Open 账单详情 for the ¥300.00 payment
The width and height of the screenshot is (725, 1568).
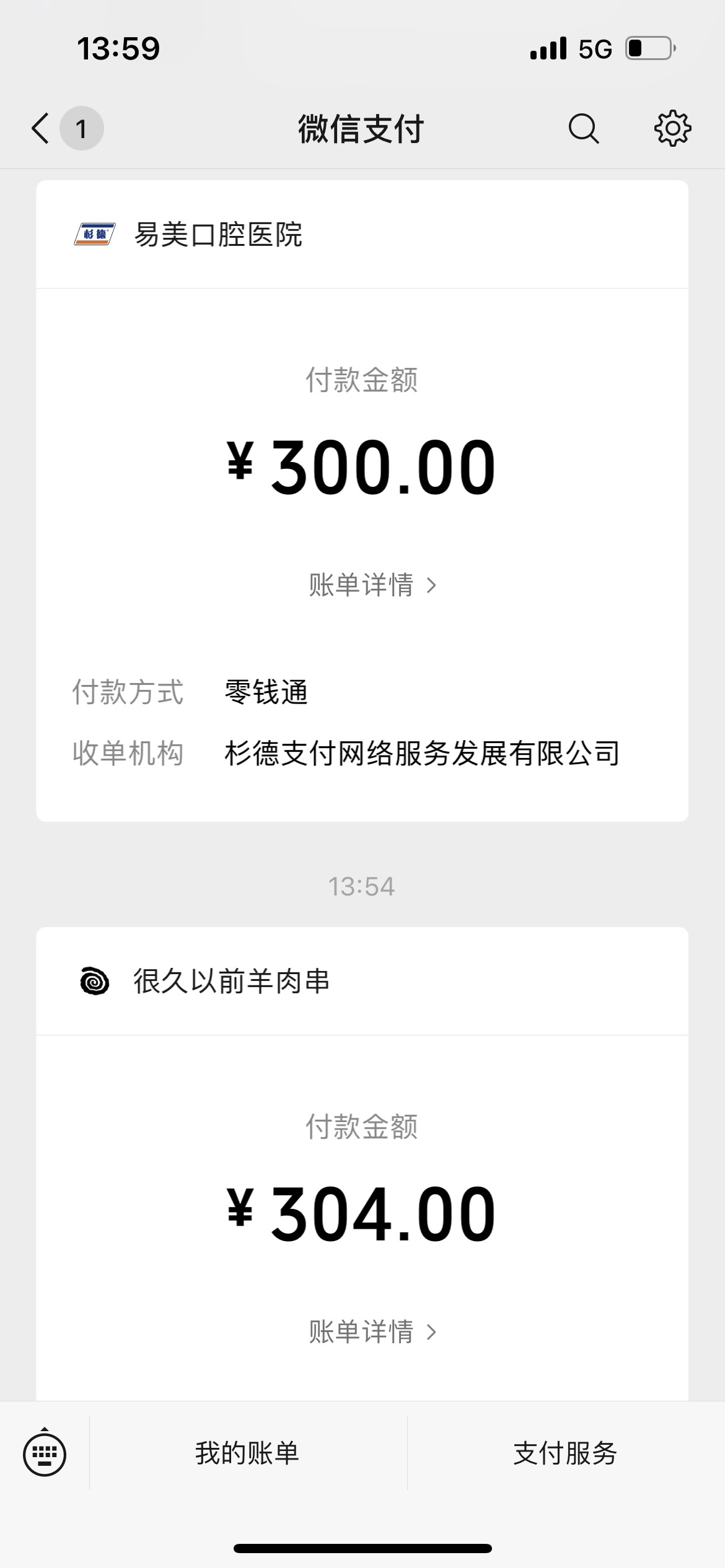pos(372,585)
